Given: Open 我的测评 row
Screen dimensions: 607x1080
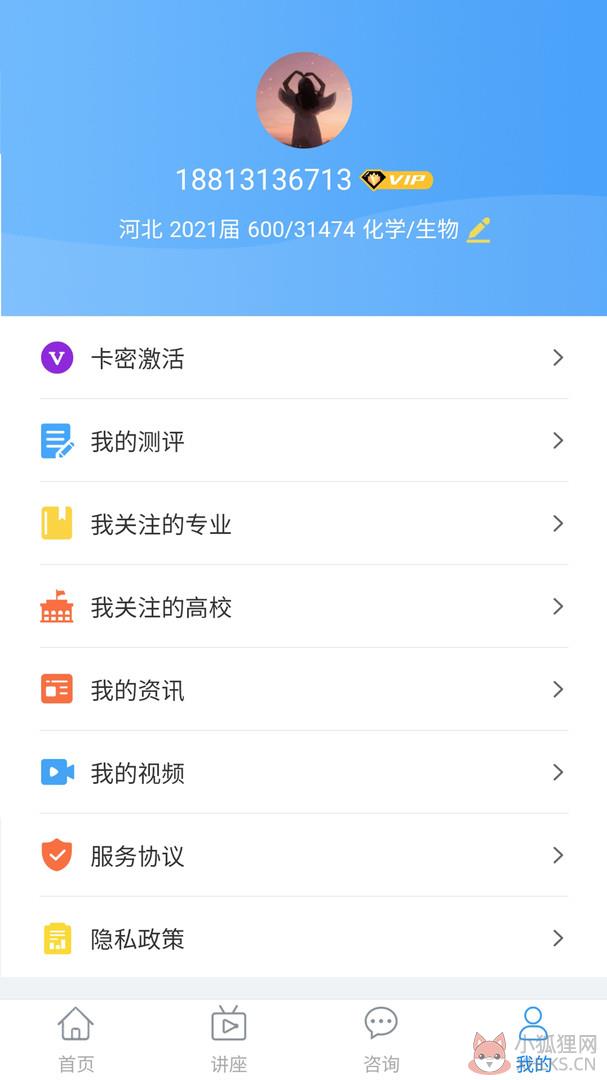Looking at the screenshot, I should coord(304,441).
